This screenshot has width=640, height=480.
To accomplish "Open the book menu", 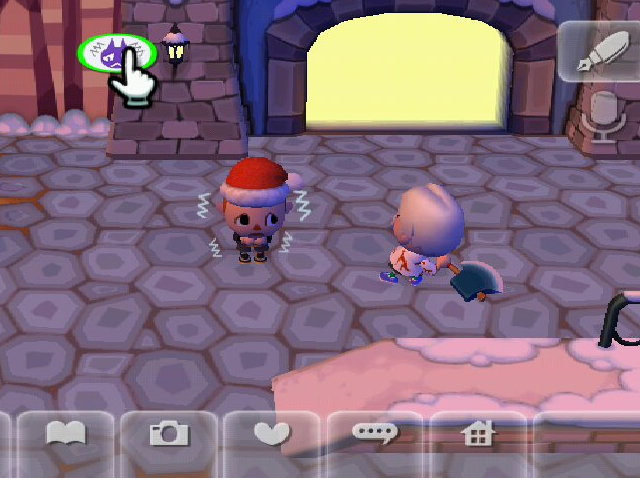I will (66, 436).
